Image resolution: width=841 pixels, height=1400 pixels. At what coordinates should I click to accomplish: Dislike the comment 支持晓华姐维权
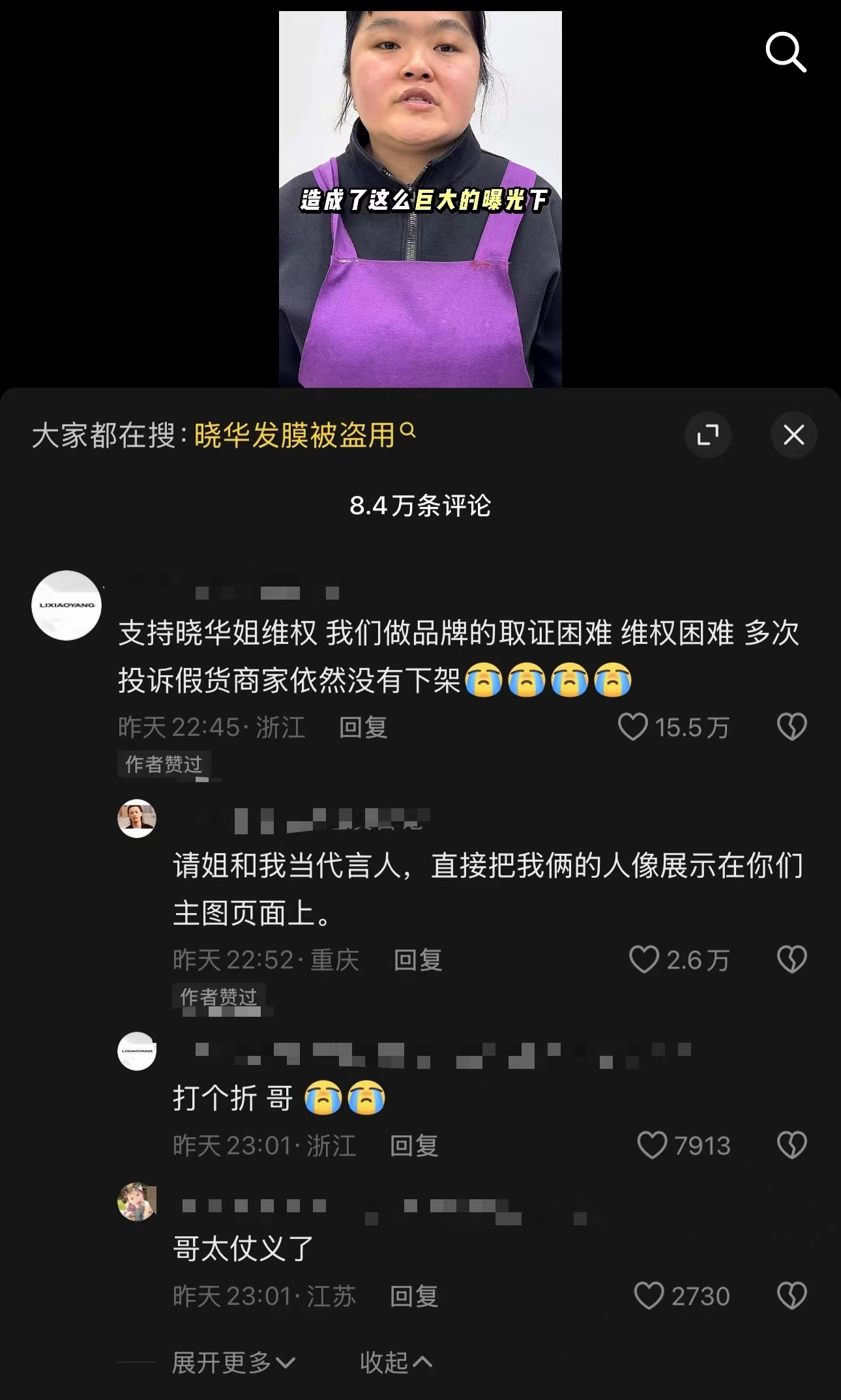pos(792,727)
